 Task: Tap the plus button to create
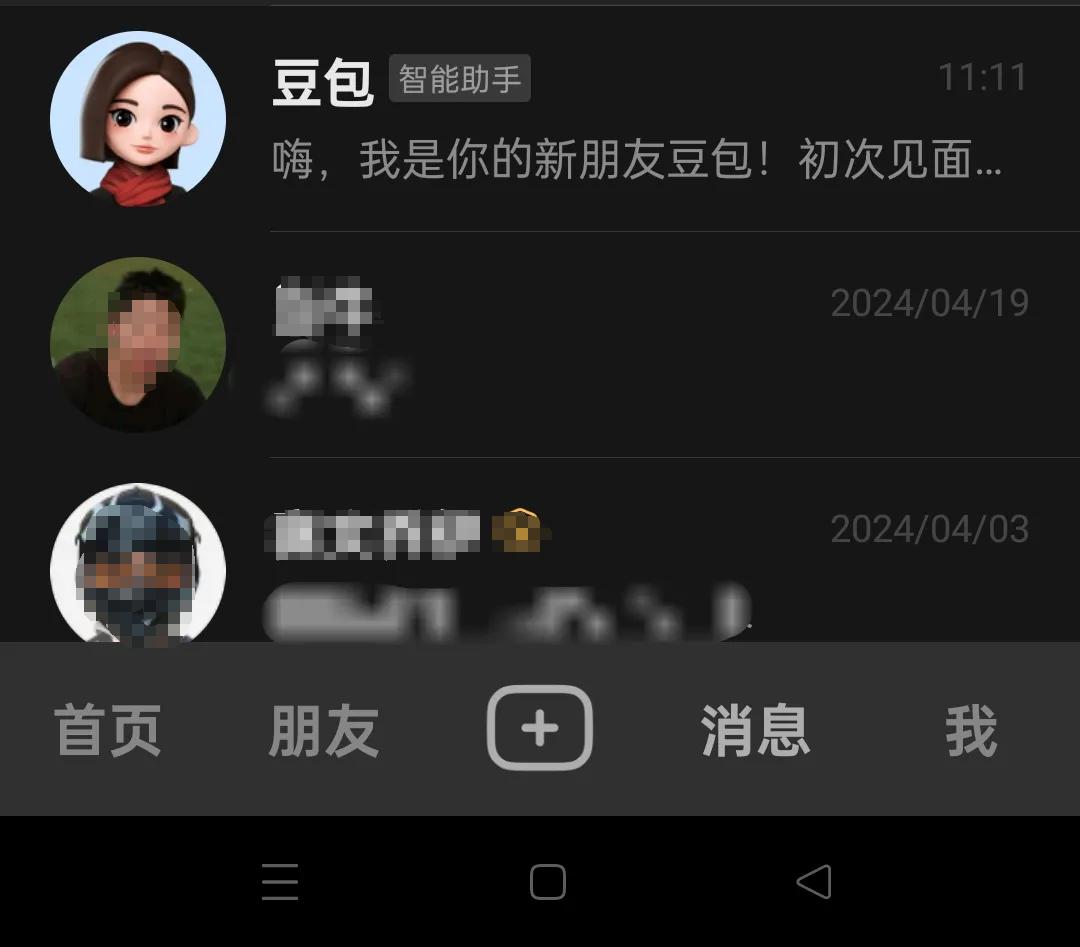tap(540, 728)
